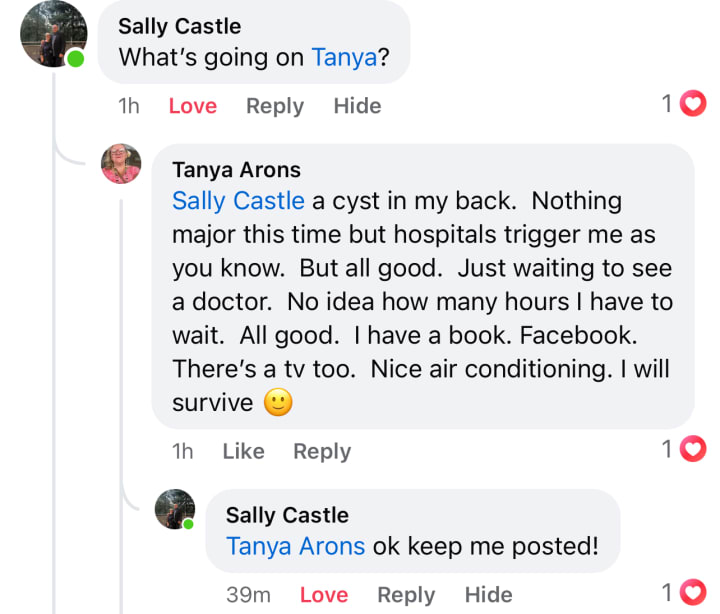
Task: Reply to Sally's "What's going on" comment
Action: 274,106
